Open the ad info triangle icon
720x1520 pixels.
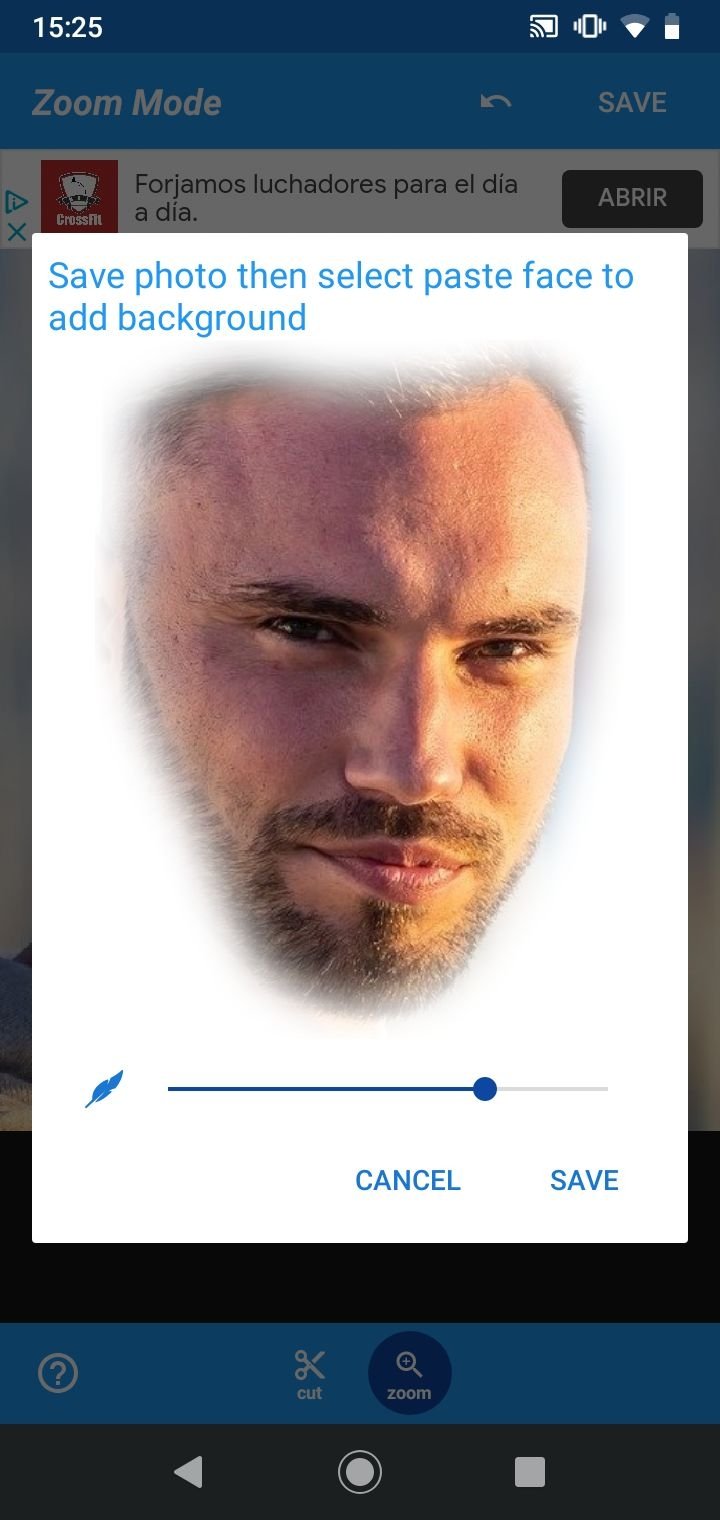click(x=16, y=202)
